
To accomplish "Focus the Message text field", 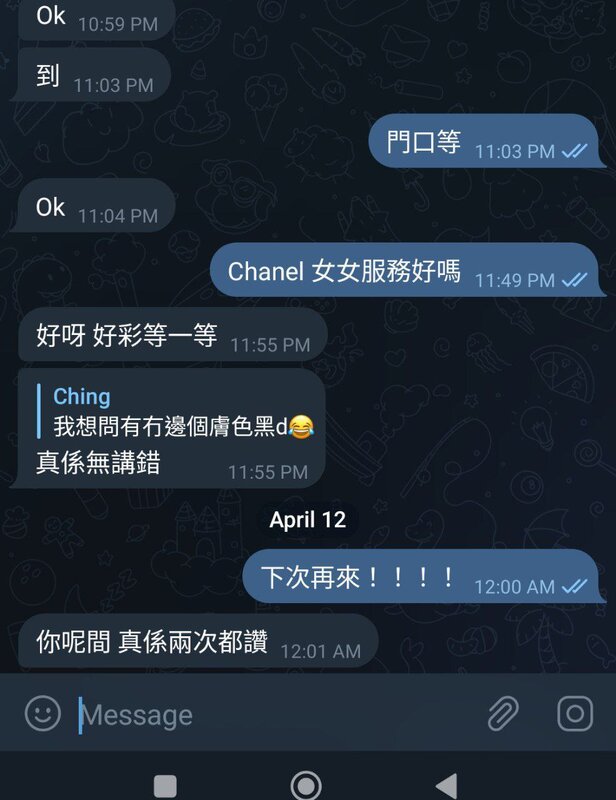I will coord(270,715).
